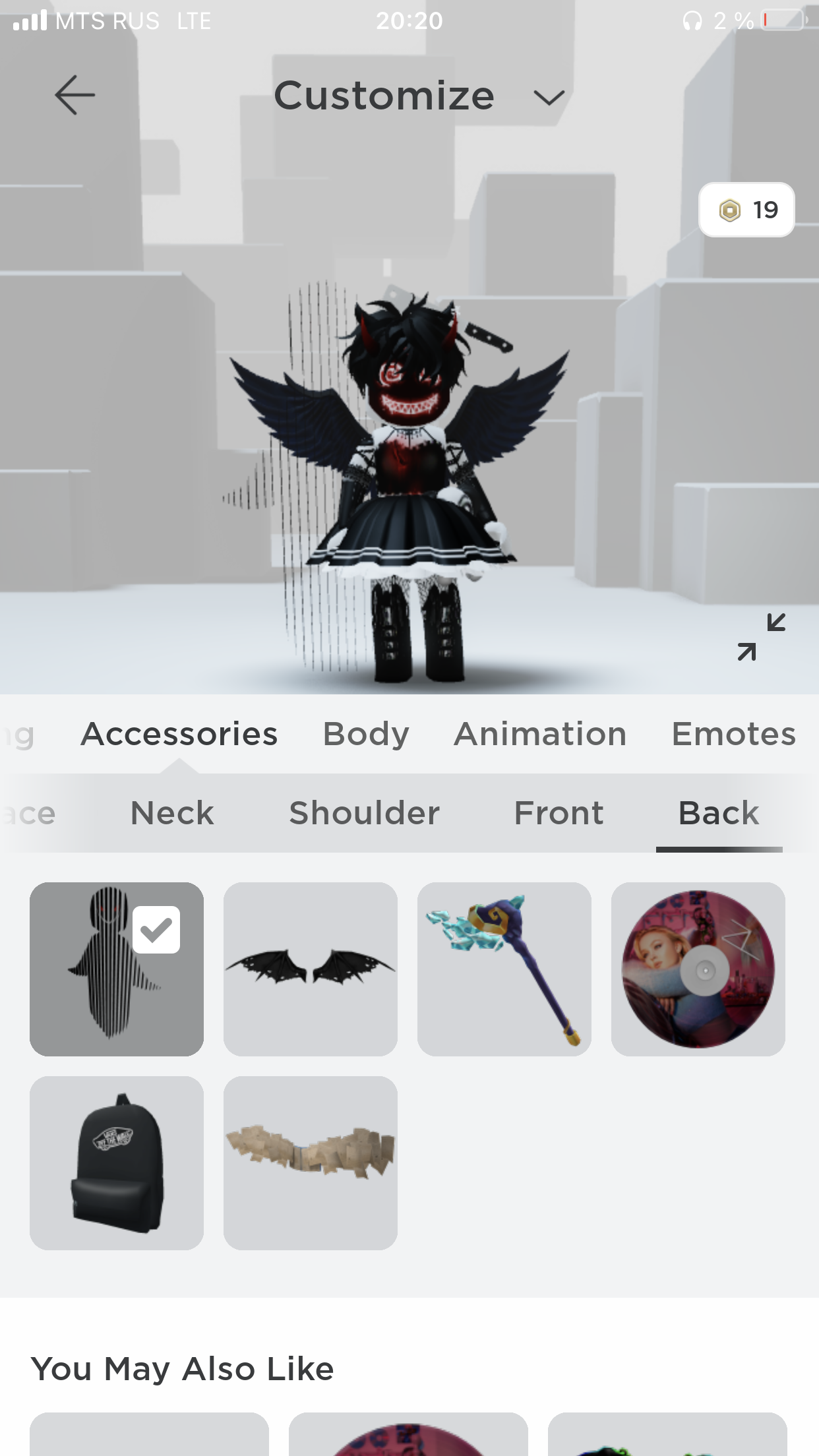Viewport: 819px width, 1456px height.
Task: Collapse the avatar preview view
Action: click(762, 637)
